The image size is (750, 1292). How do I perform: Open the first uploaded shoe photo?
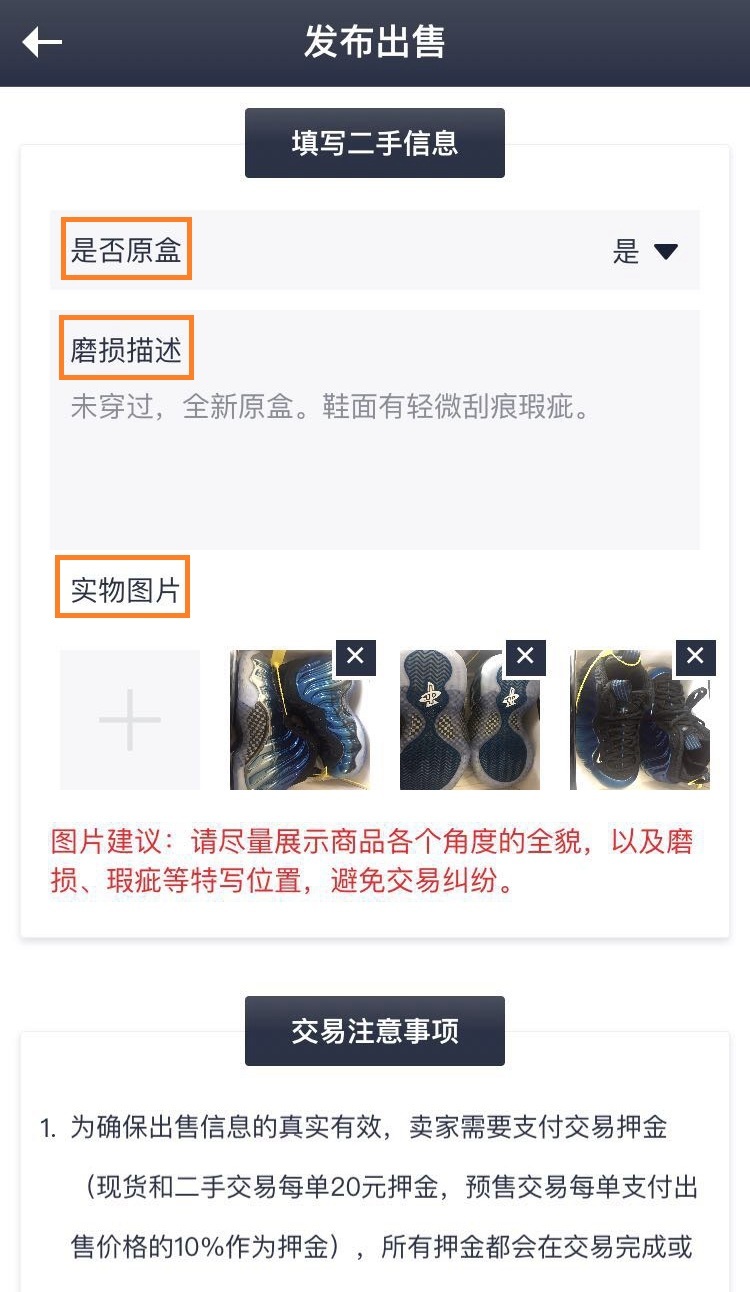pos(290,730)
